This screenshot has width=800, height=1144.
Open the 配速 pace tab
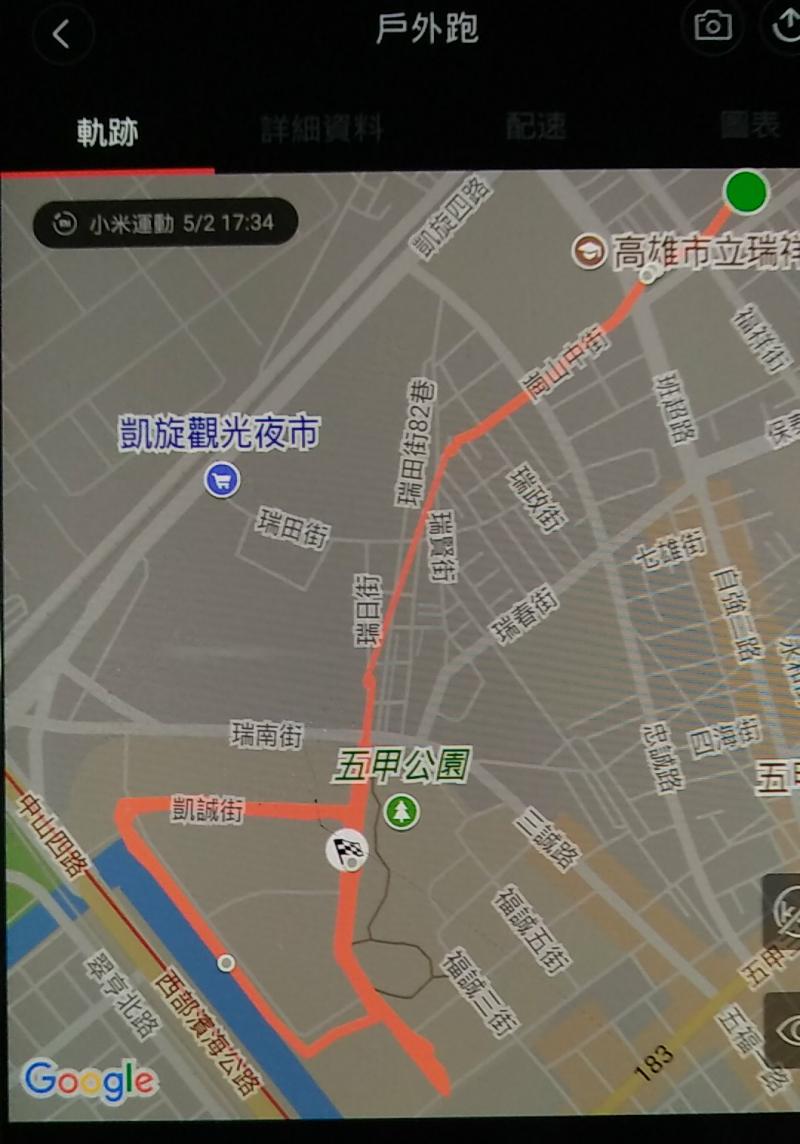[535, 126]
